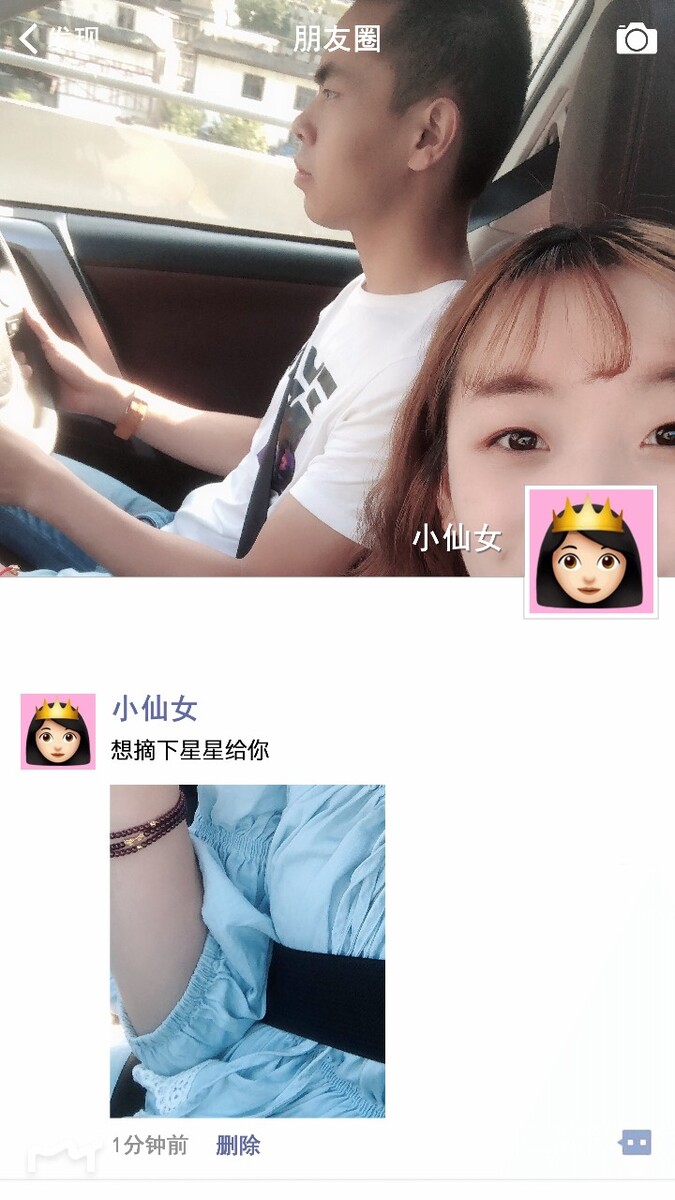Viewport: 675px width, 1200px height.
Task: Open the camera to post a moment
Action: 636,39
